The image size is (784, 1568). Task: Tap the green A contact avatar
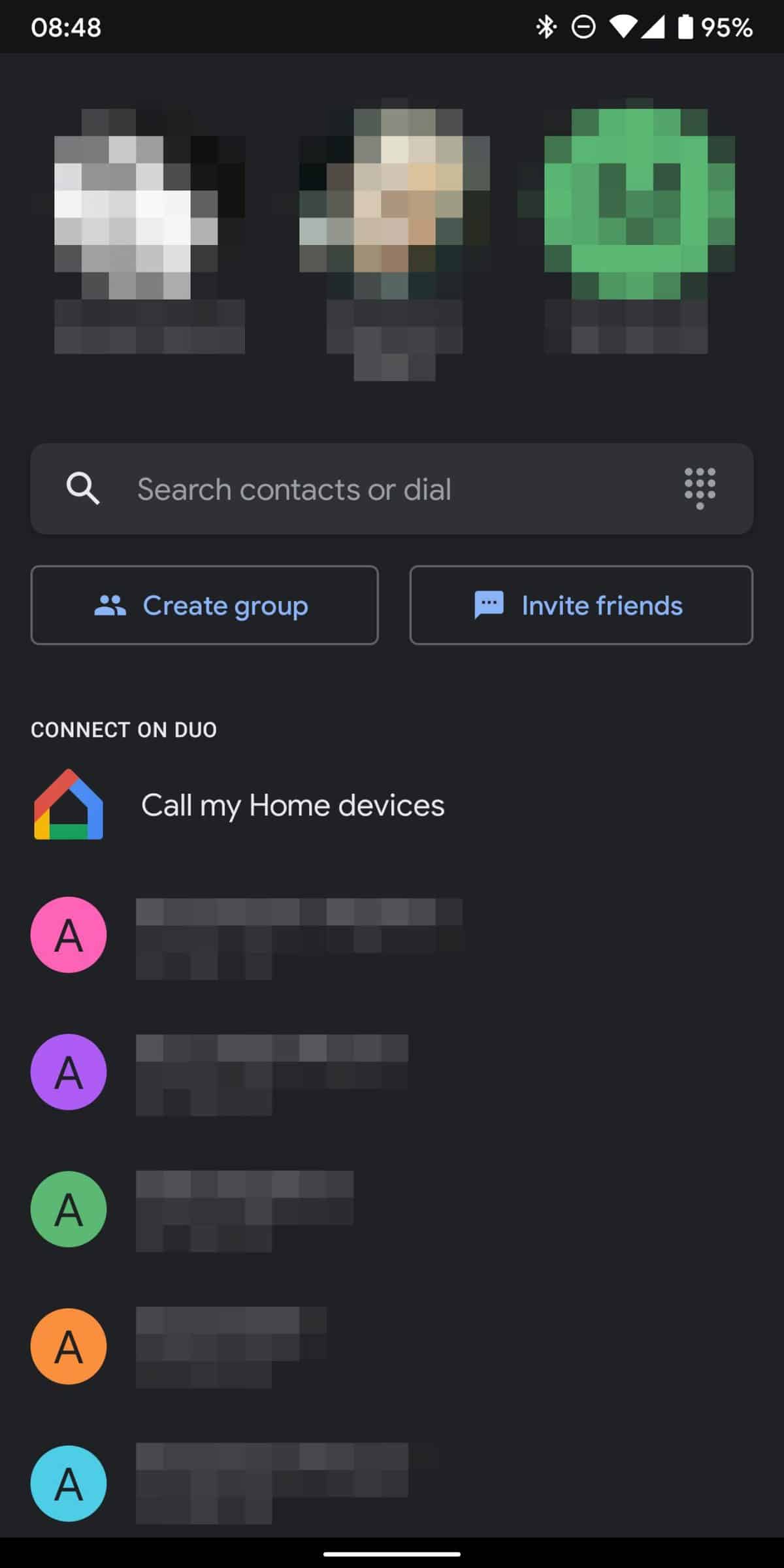coord(68,1209)
